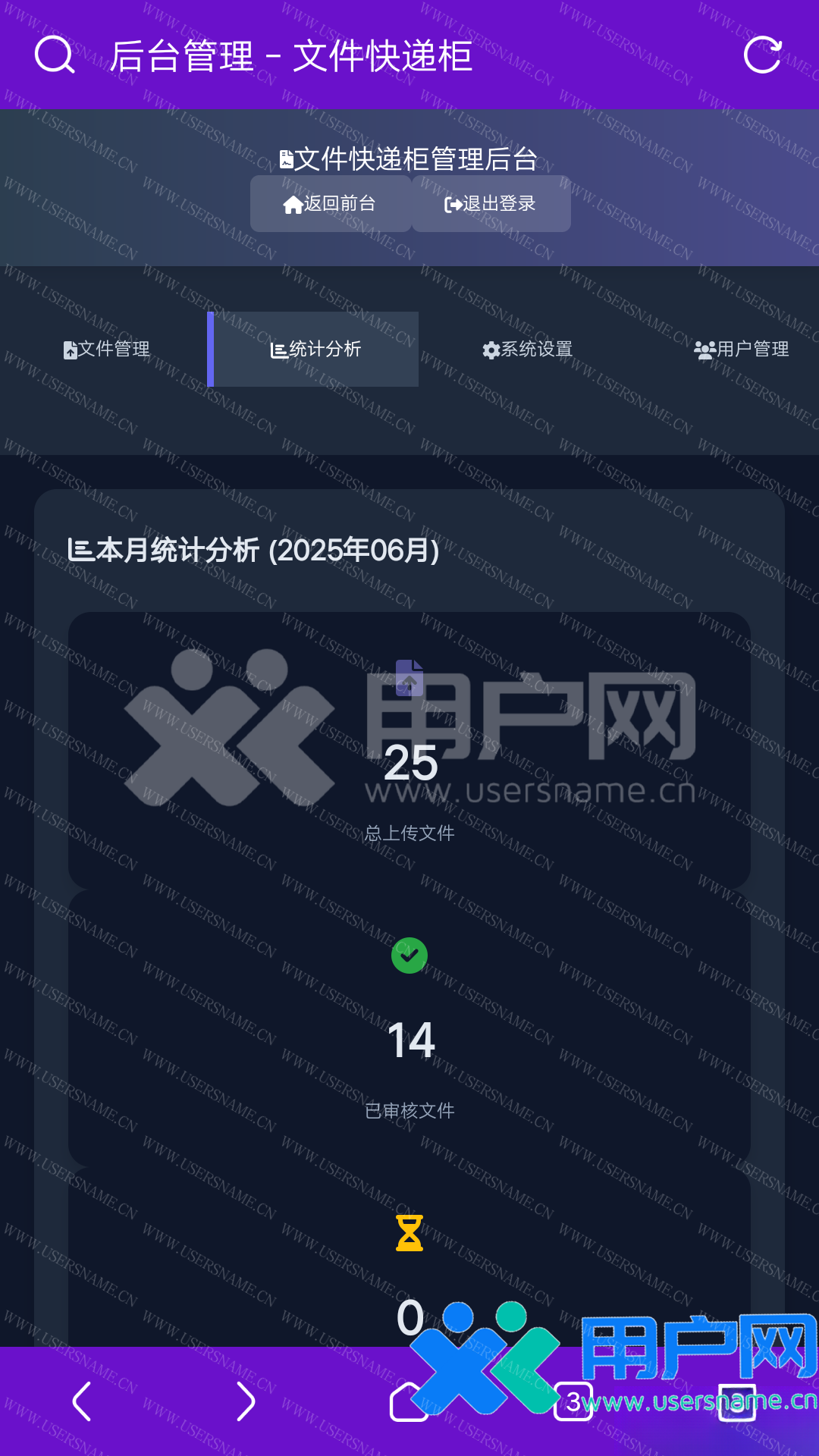This screenshot has width=819, height=1456.
Task: Switch to the 文件管理 tab
Action: [107, 350]
